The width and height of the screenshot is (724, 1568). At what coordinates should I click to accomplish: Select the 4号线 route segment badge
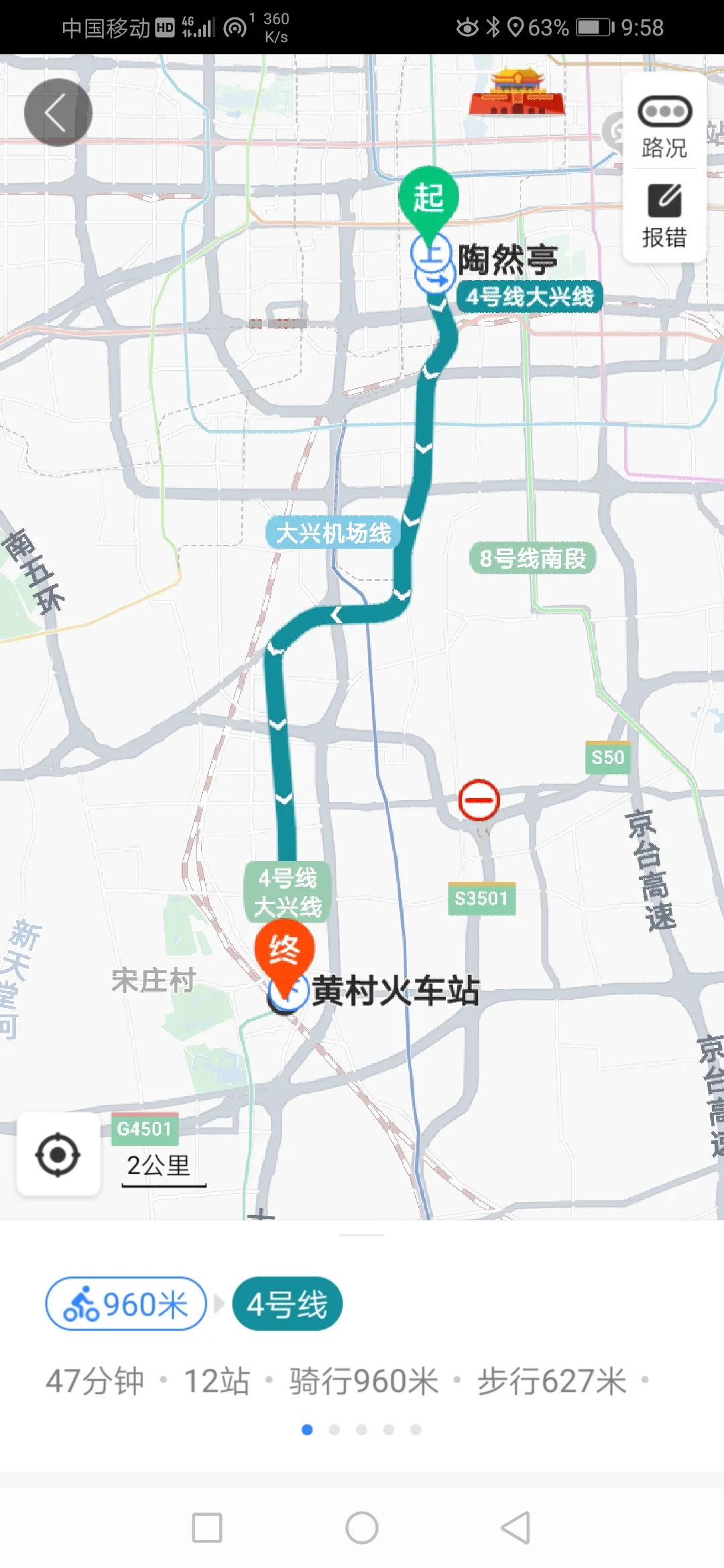[x=287, y=1303]
